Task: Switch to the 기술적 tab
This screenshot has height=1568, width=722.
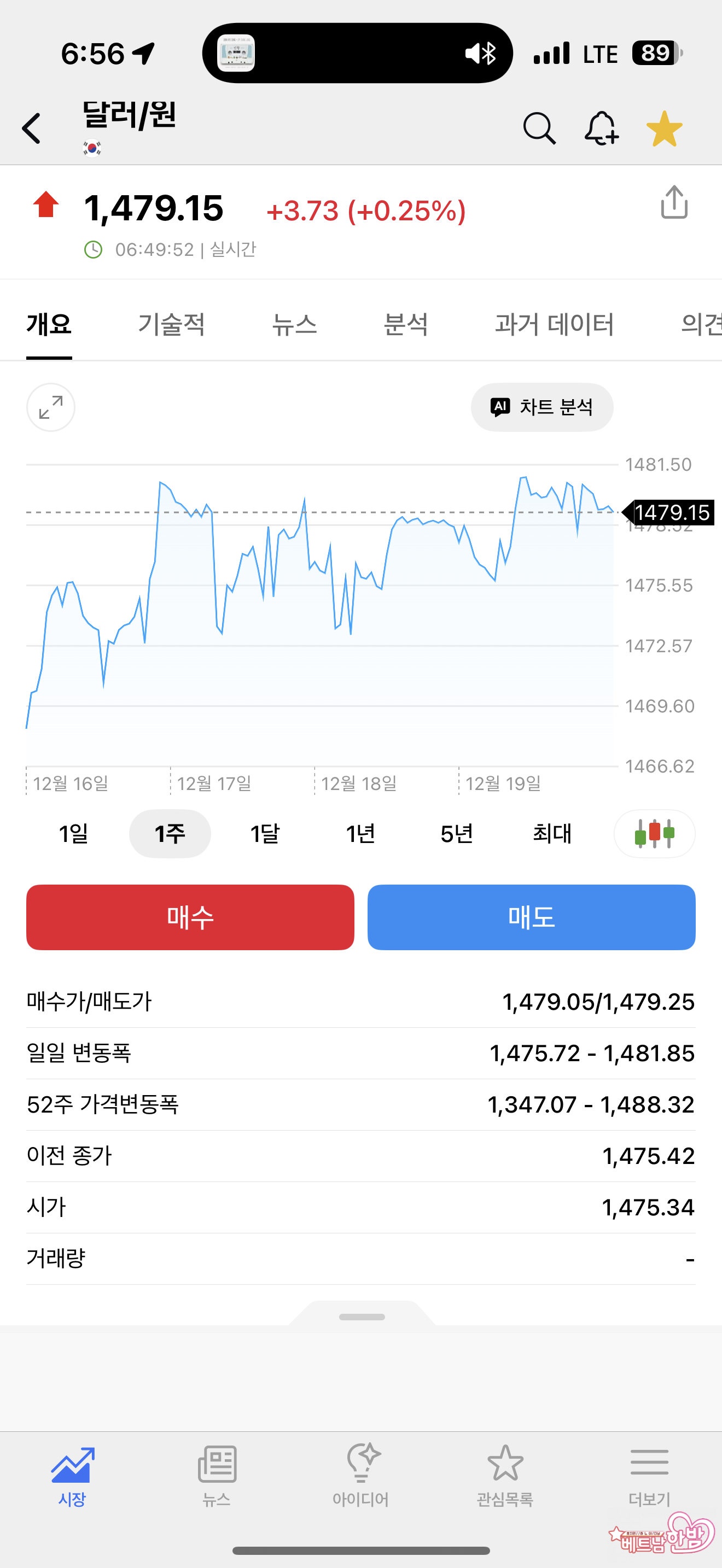Action: [171, 324]
